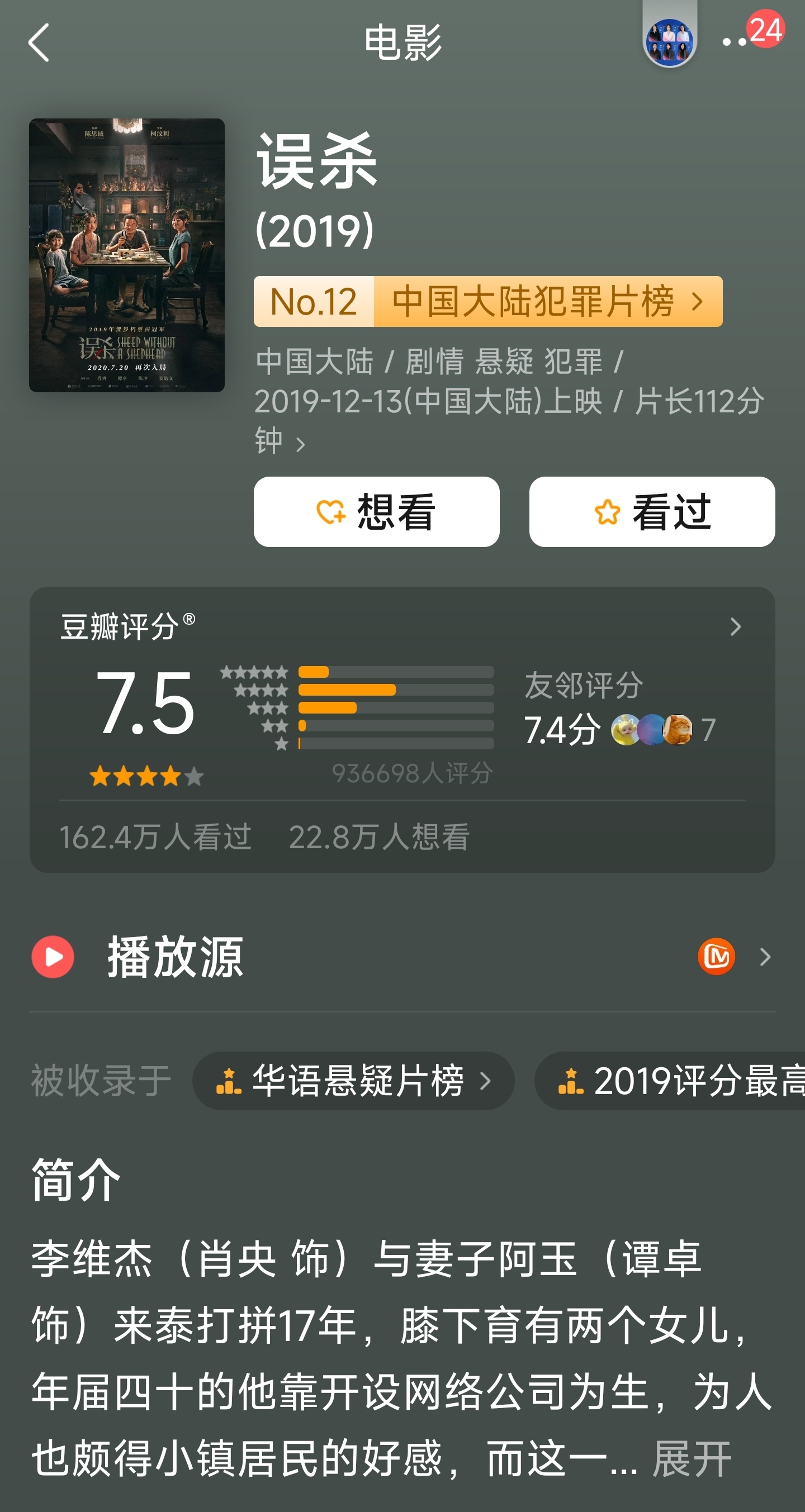This screenshot has height=1512, width=805.
Task: Open the overflow menu with 24 badge
Action: (x=735, y=42)
